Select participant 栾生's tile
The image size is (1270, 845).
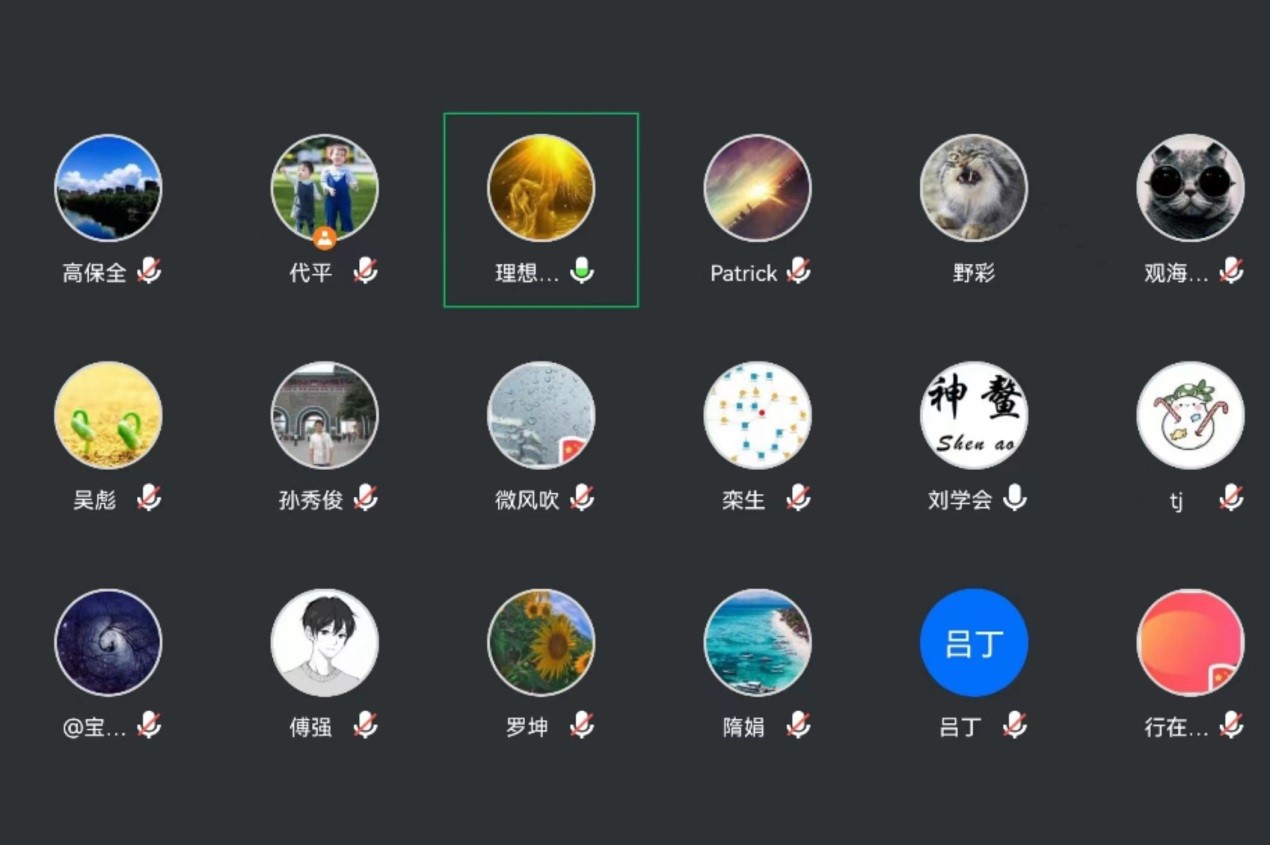point(758,415)
